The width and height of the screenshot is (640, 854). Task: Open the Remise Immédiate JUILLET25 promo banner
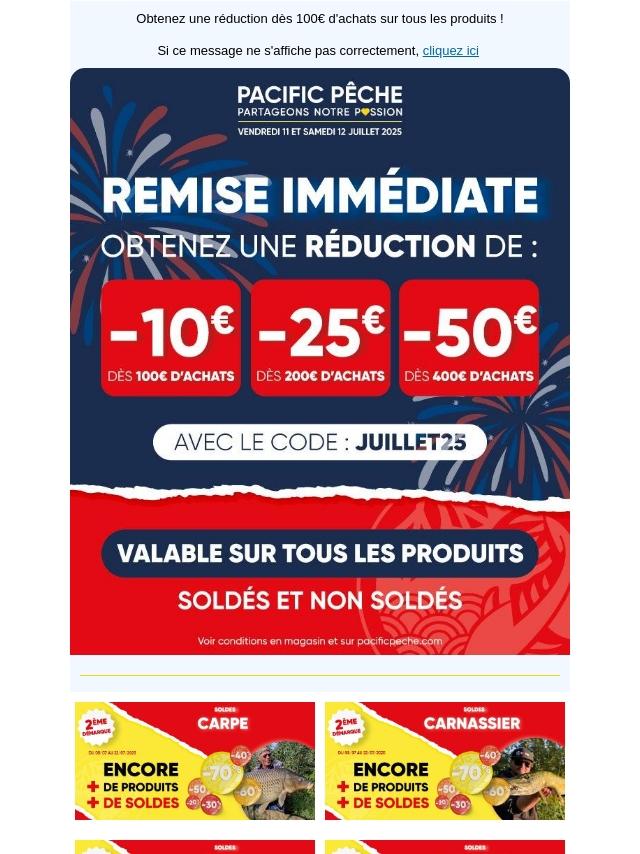click(320, 360)
